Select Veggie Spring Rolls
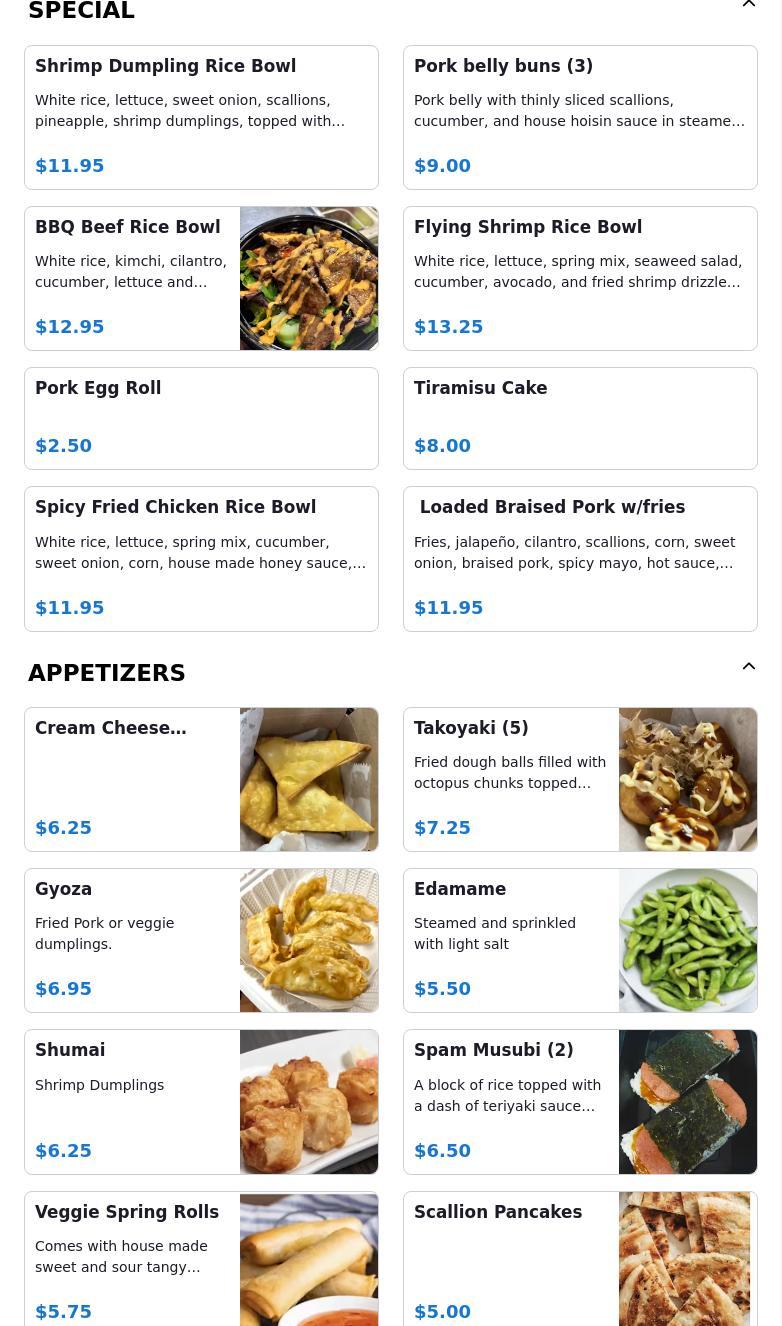The image size is (782, 1326). click(x=201, y=1259)
